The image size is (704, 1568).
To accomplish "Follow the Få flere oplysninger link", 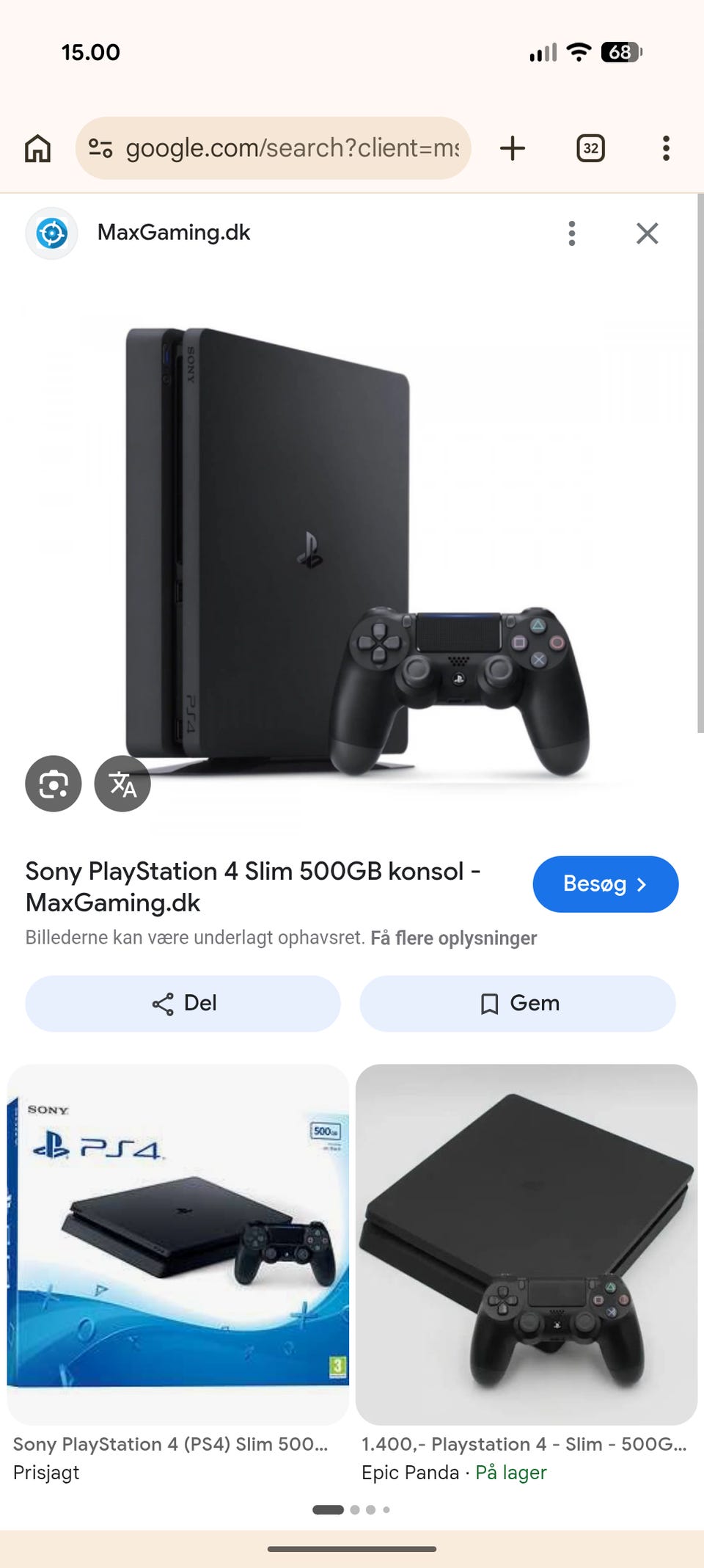I will click(454, 938).
